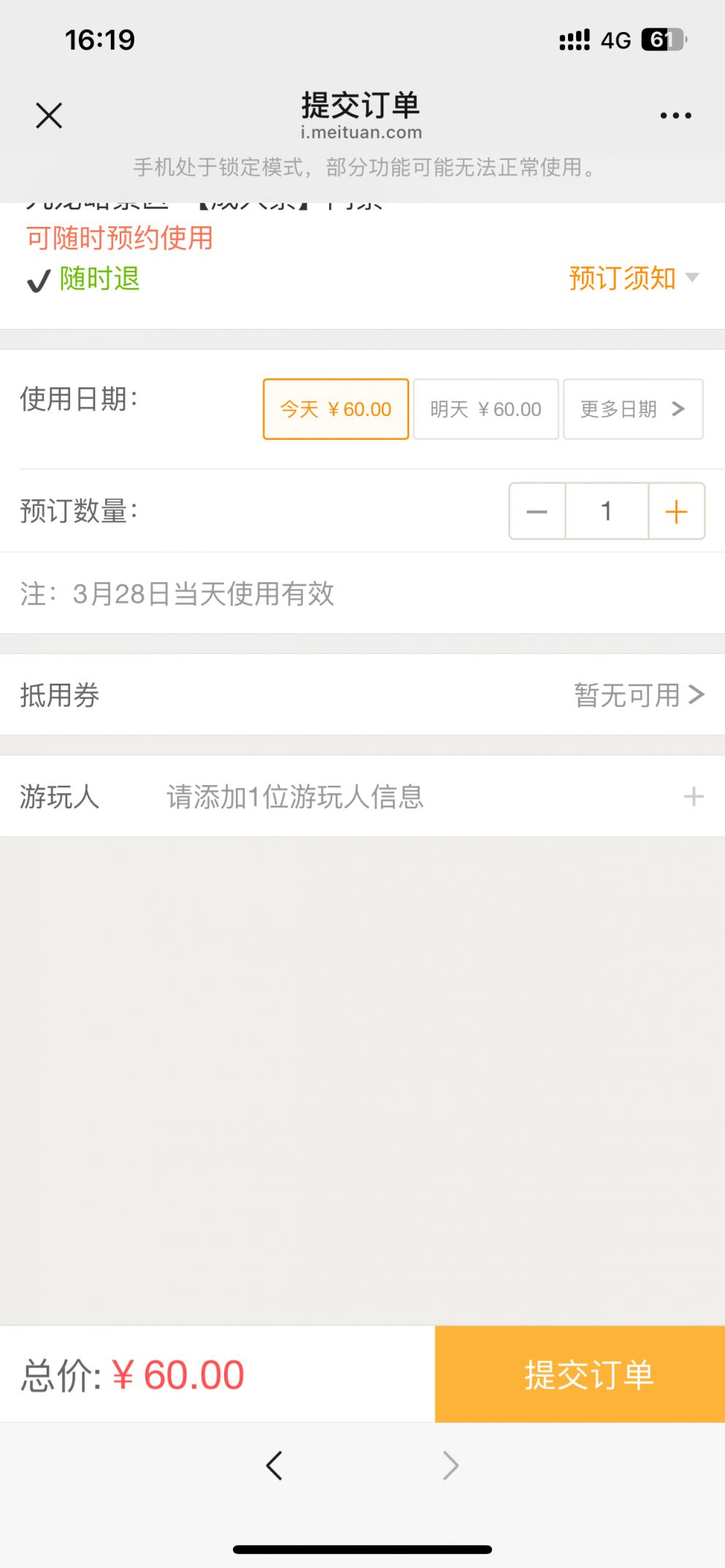Open the three-dot overflow menu
Screen dimensions: 725x1568
[x=675, y=115]
